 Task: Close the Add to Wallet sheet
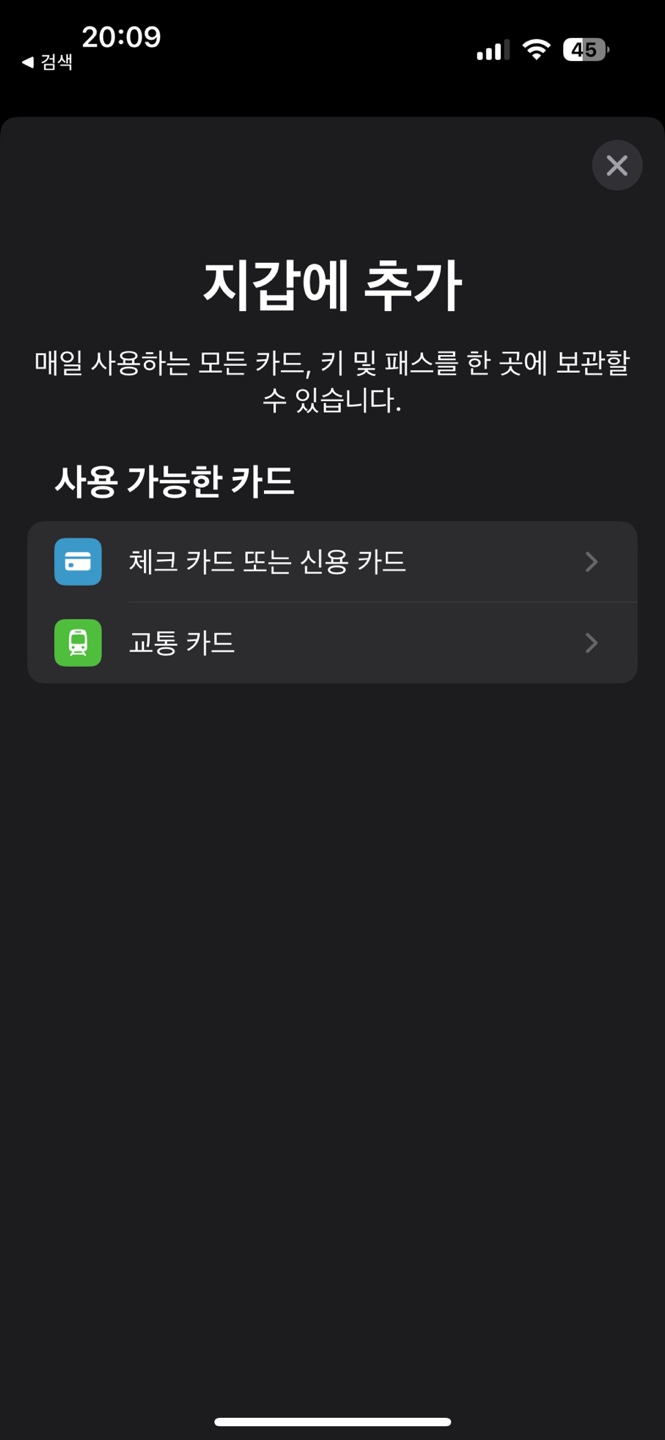coord(616,165)
